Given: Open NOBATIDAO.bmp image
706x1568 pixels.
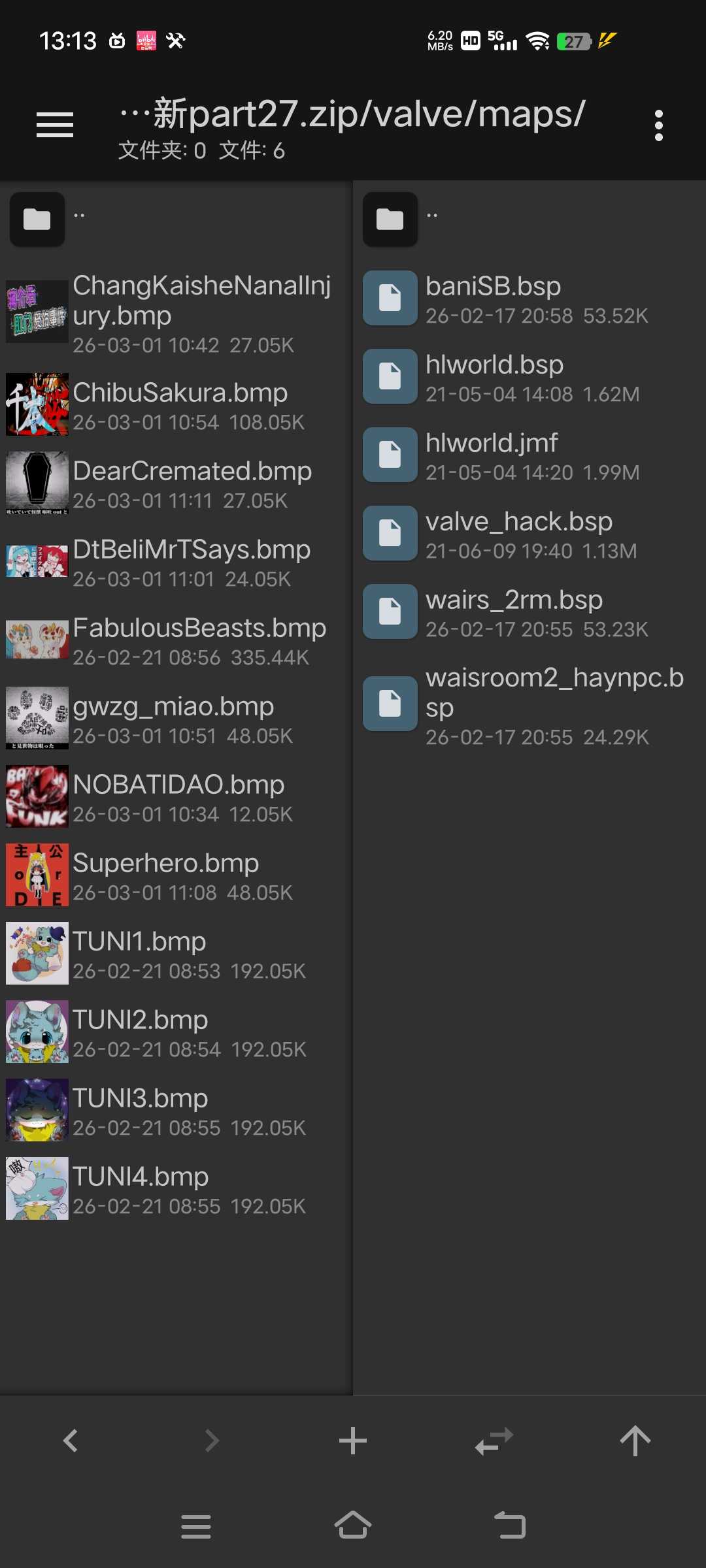Looking at the screenshot, I should [x=178, y=797].
